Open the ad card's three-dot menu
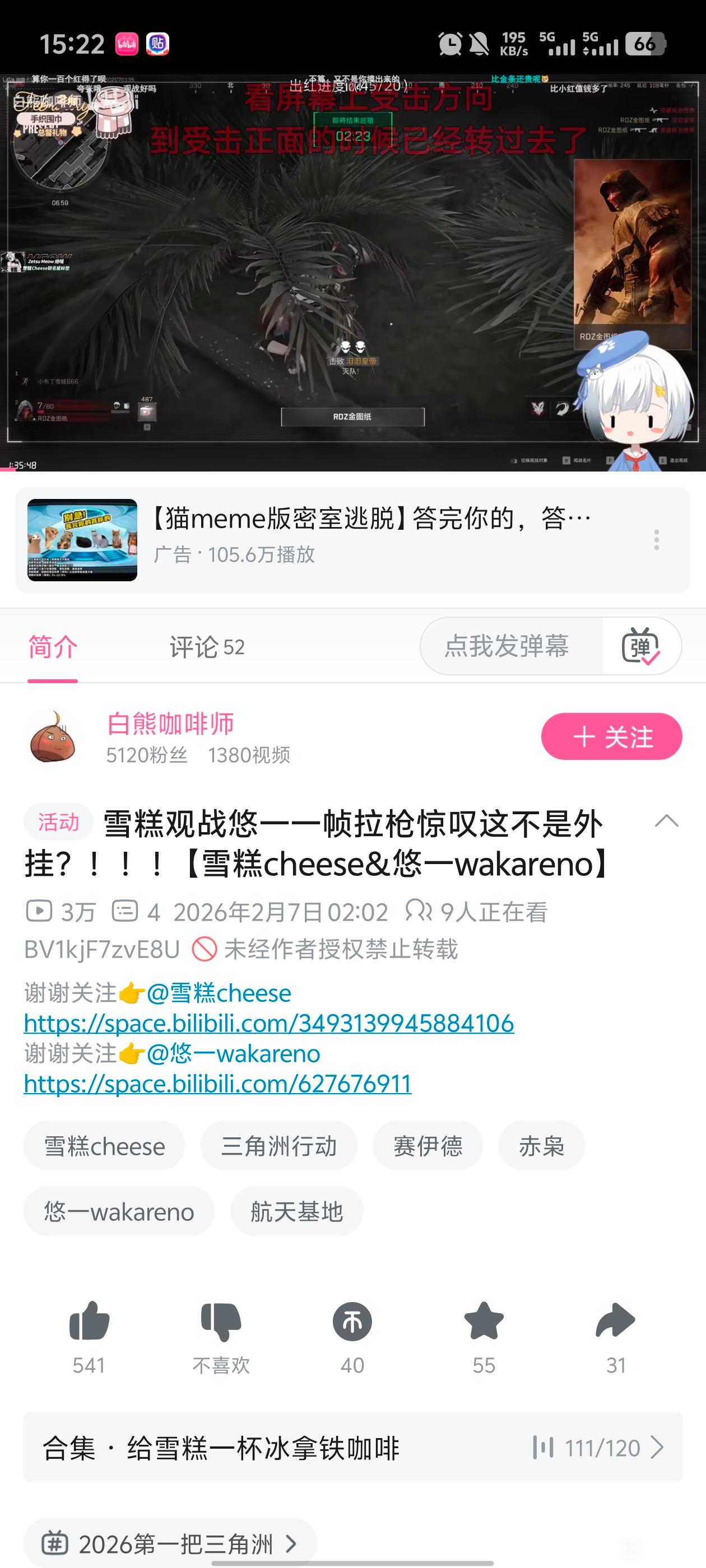The image size is (706, 1568). (x=656, y=540)
